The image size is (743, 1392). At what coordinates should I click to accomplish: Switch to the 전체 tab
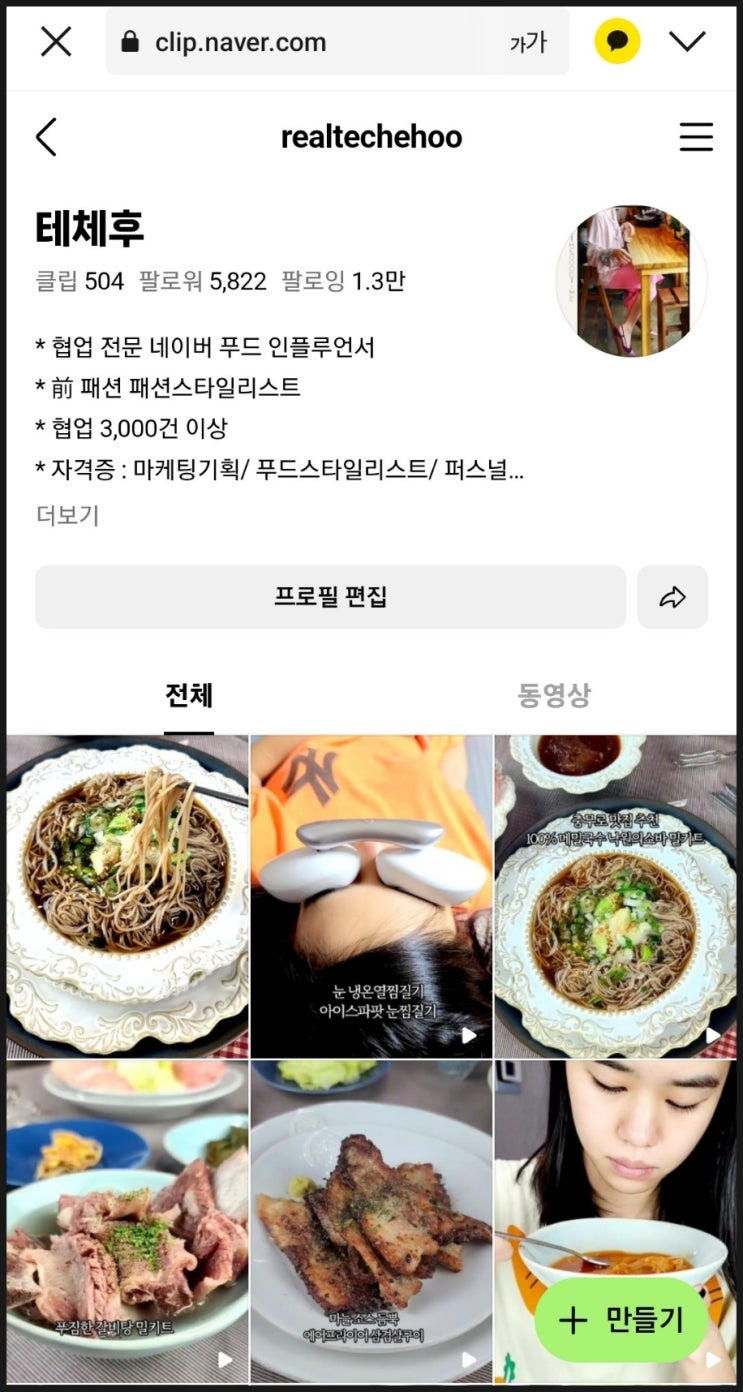click(189, 695)
